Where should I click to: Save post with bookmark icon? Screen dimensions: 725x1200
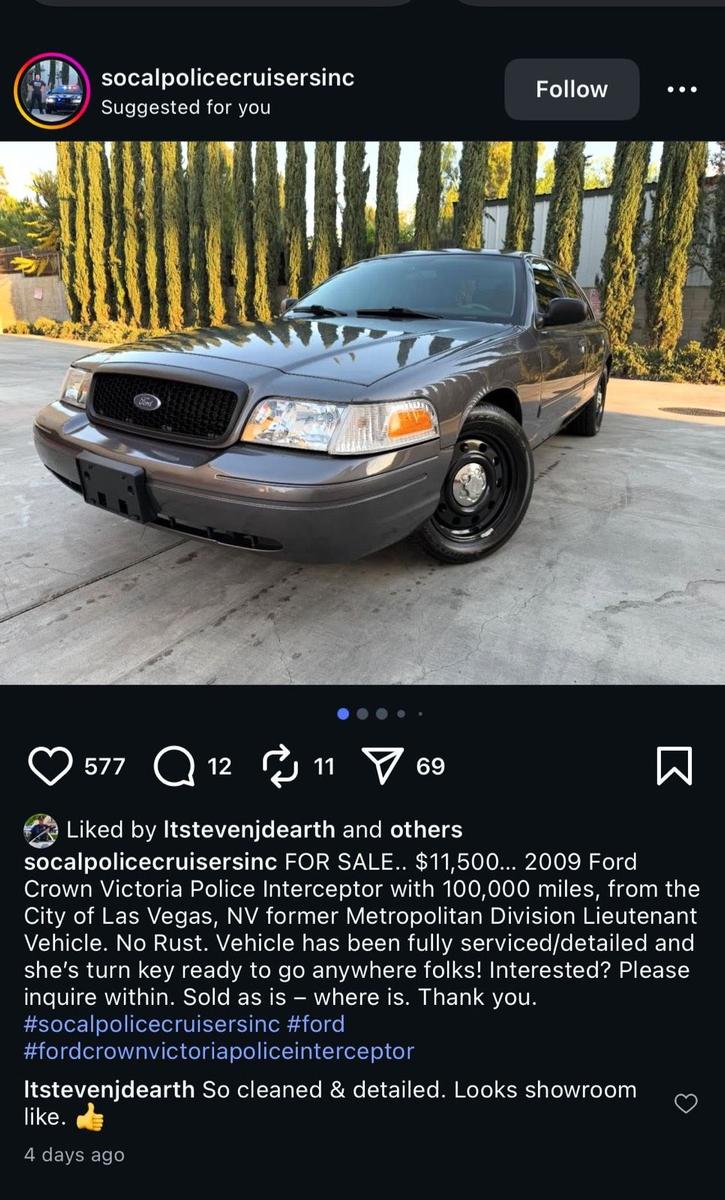click(x=674, y=767)
